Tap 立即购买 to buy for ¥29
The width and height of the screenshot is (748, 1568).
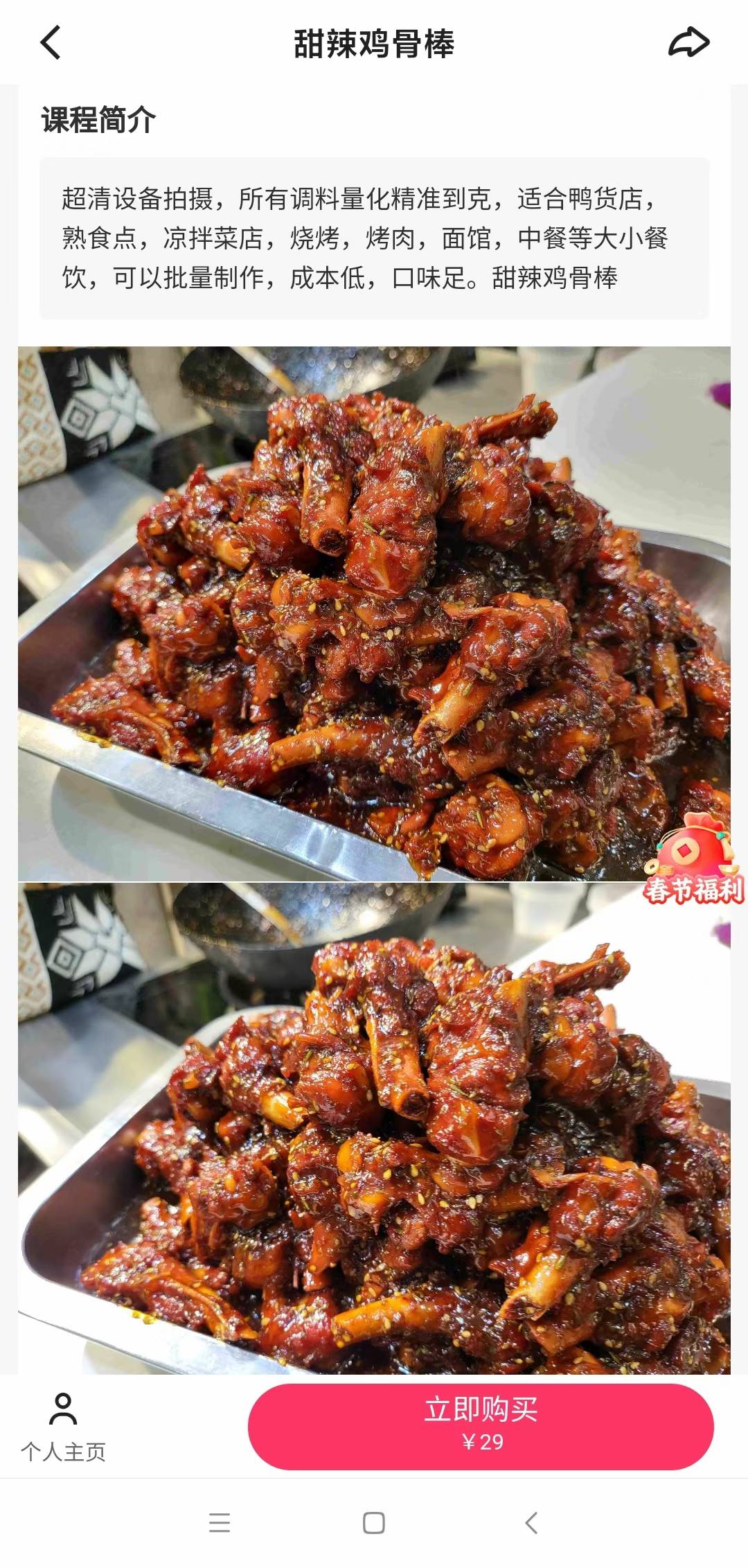click(481, 1426)
